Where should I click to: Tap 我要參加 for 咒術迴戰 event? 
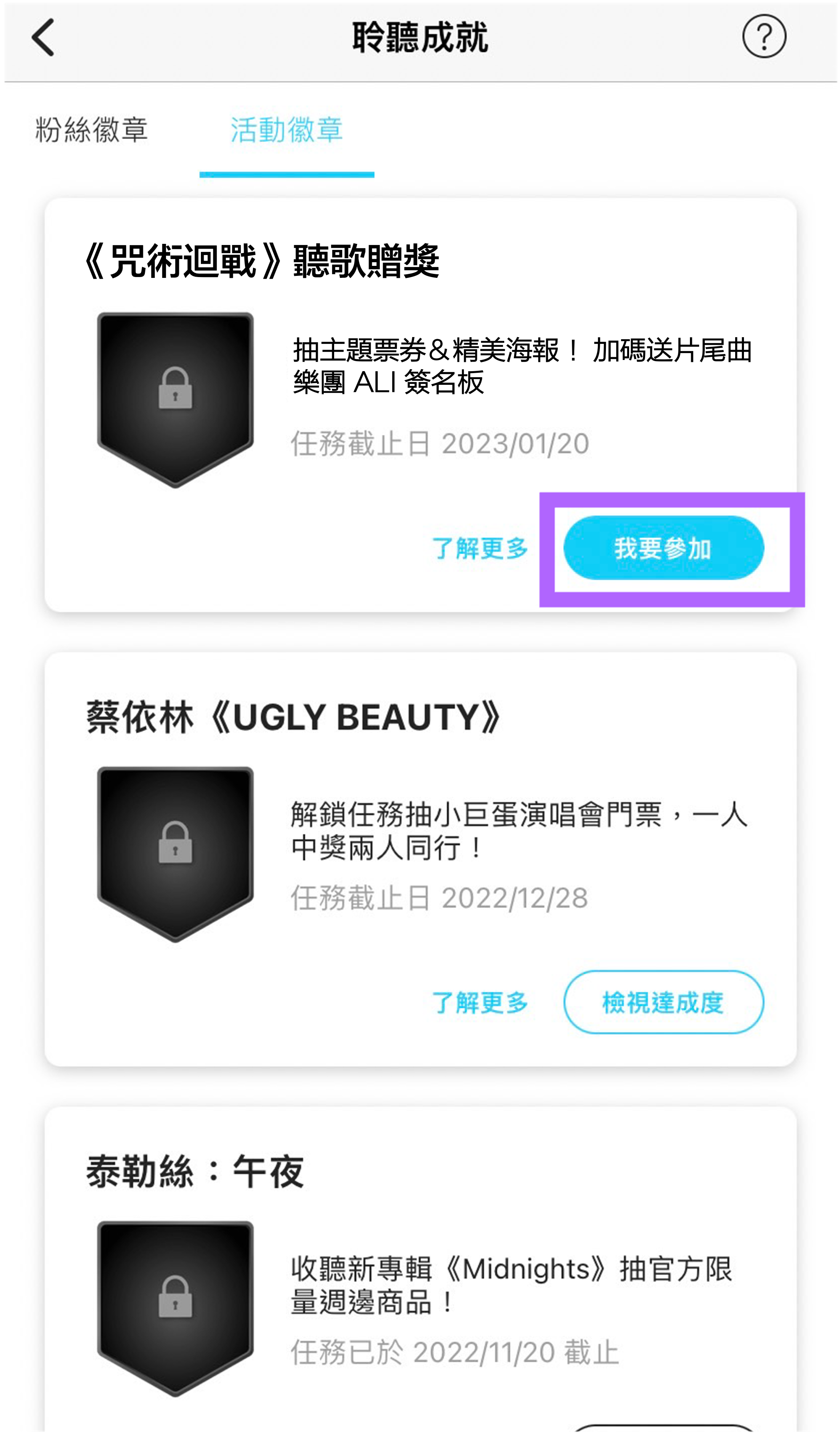tap(663, 548)
